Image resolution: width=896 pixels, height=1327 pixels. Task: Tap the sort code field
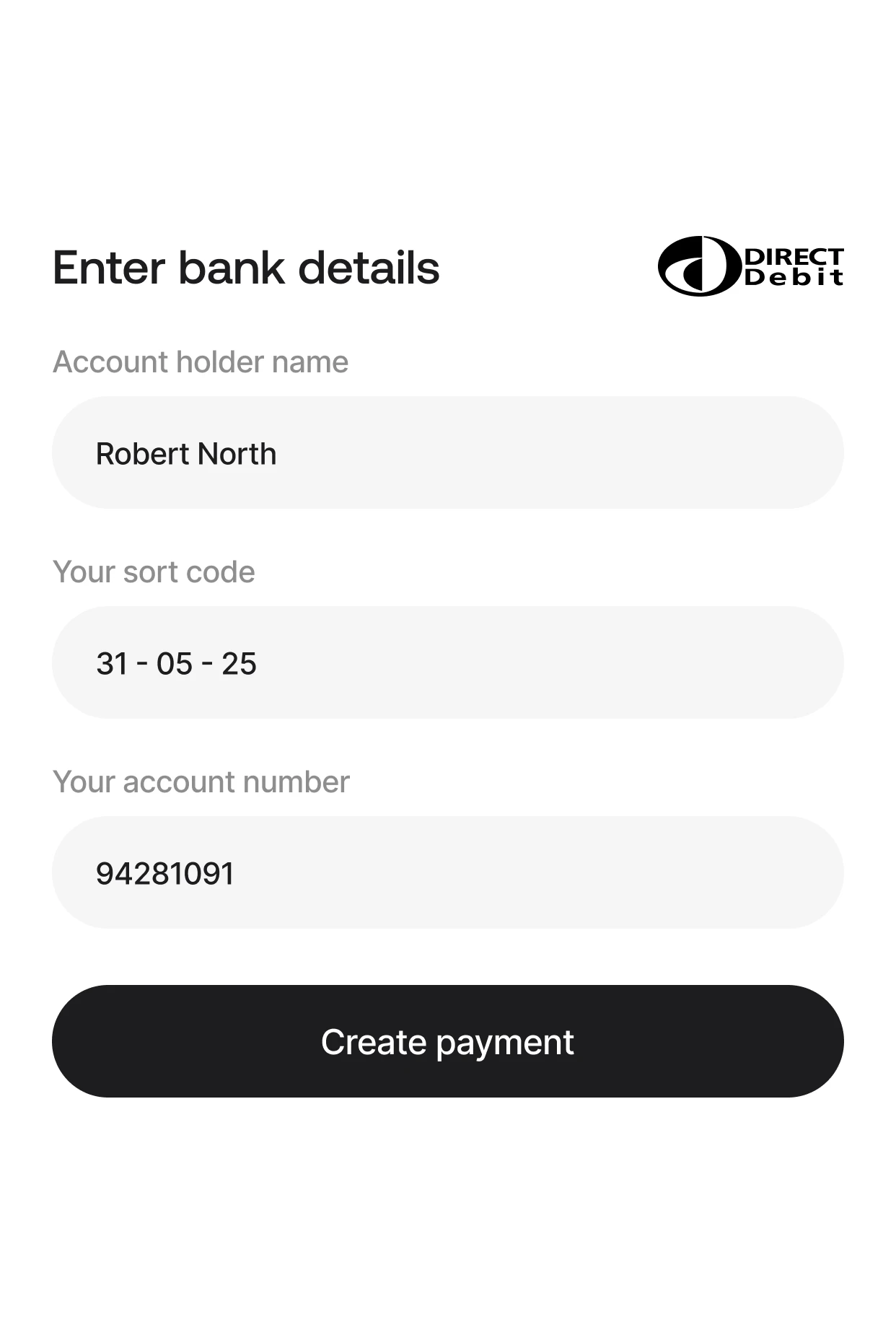pos(447,662)
